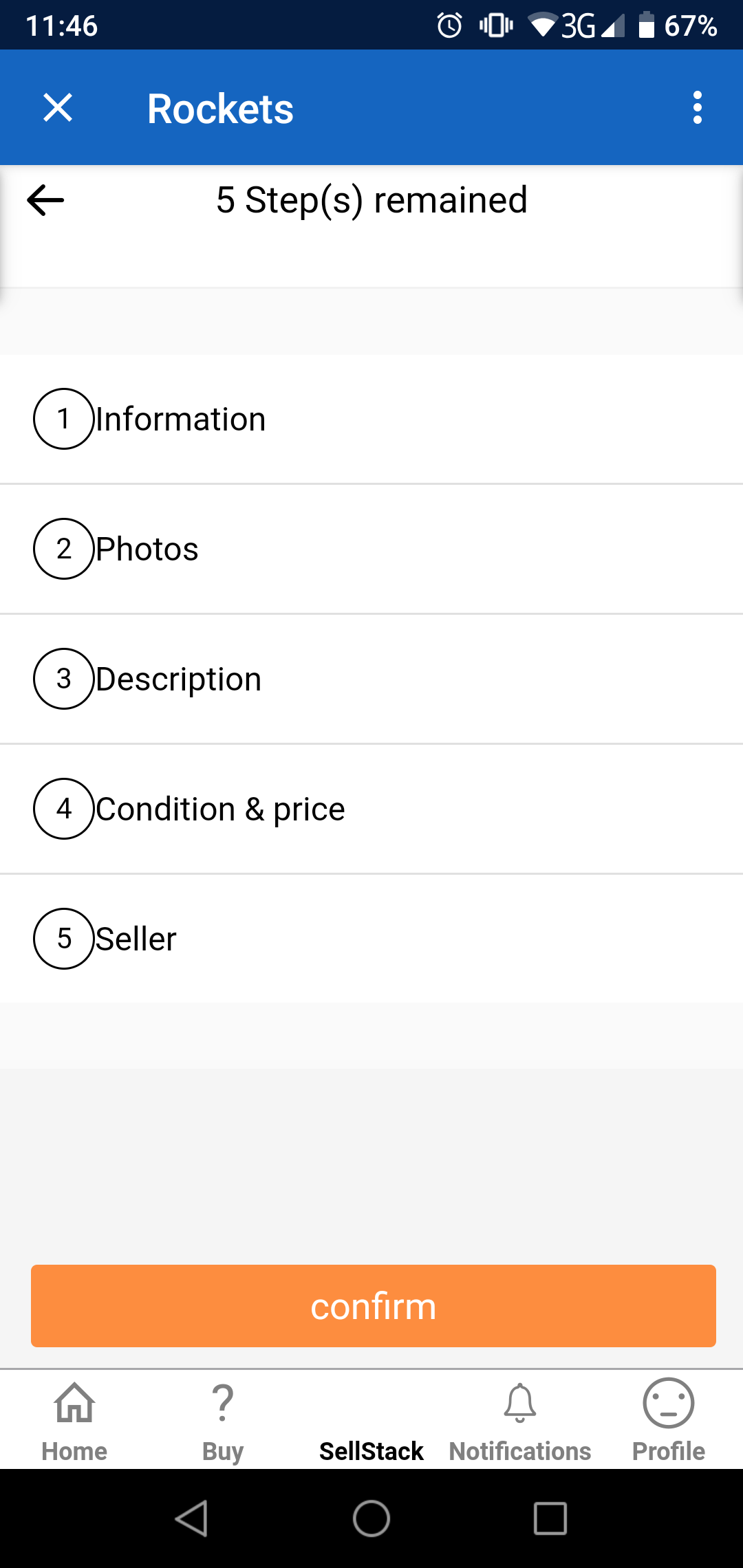This screenshot has width=743, height=1568.
Task: Tap the system home button
Action: point(371,1518)
